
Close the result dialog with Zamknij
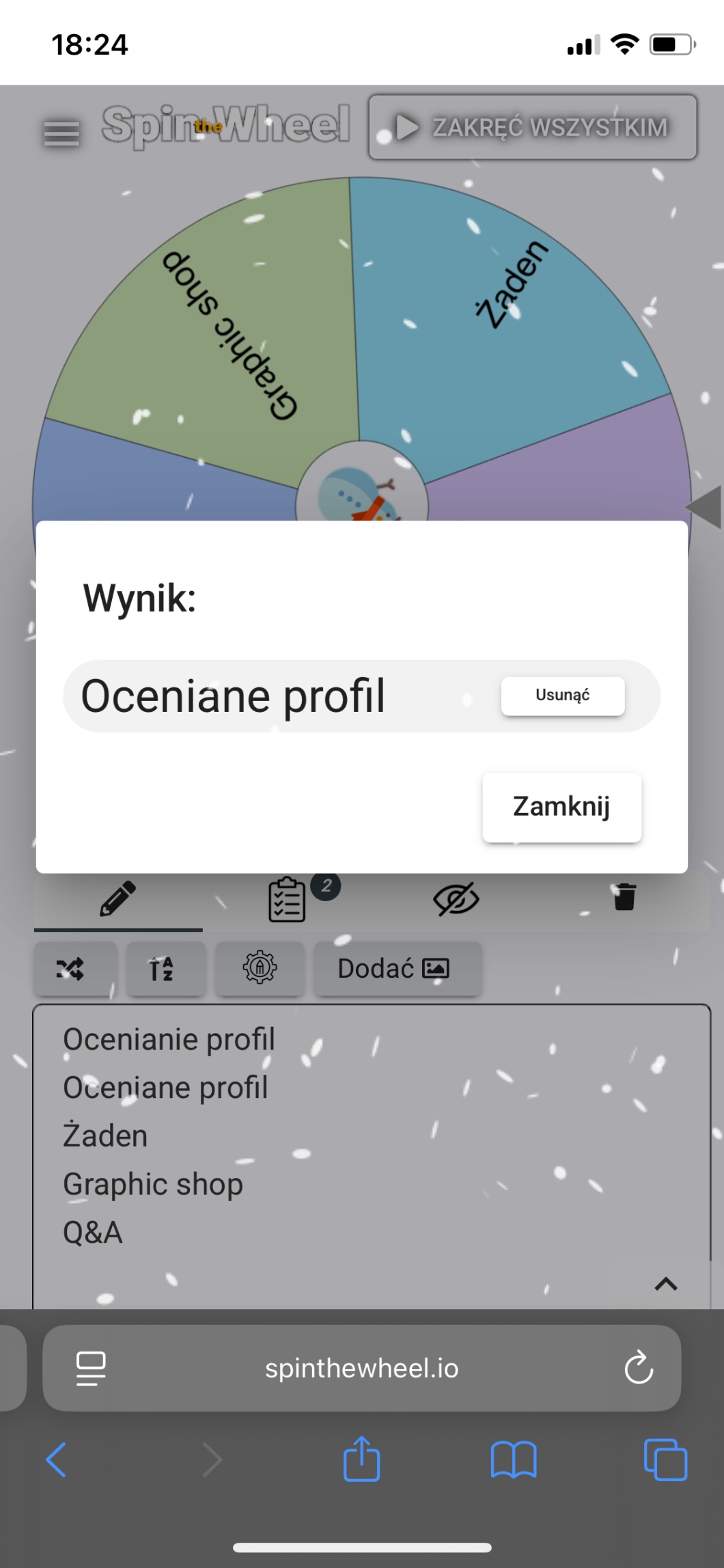tap(561, 807)
